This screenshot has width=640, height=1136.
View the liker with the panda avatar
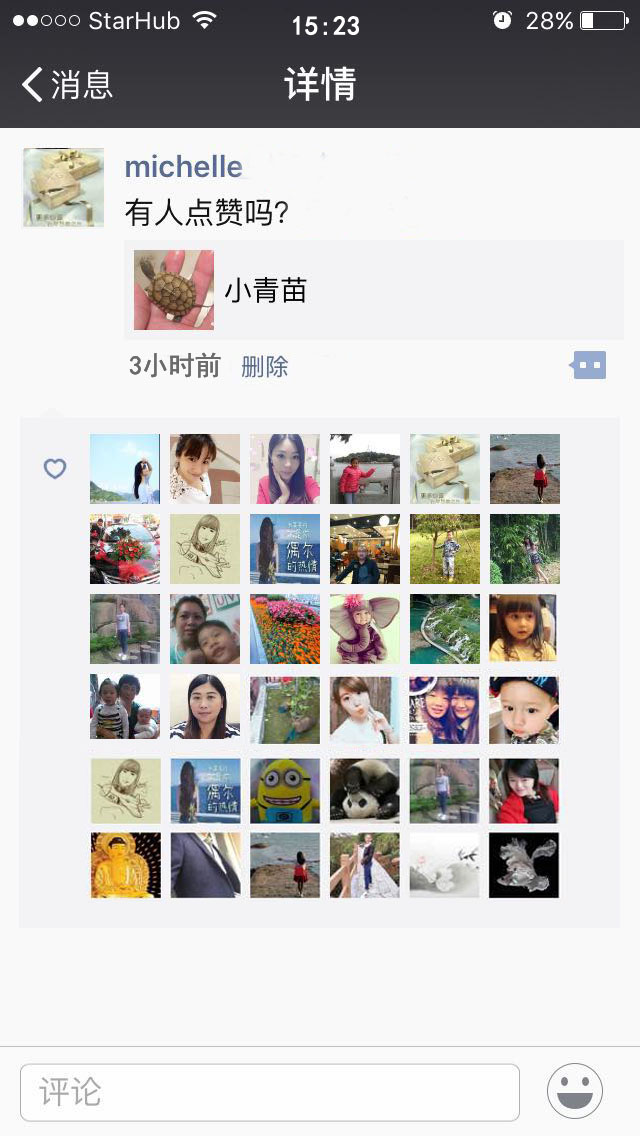pos(365,789)
